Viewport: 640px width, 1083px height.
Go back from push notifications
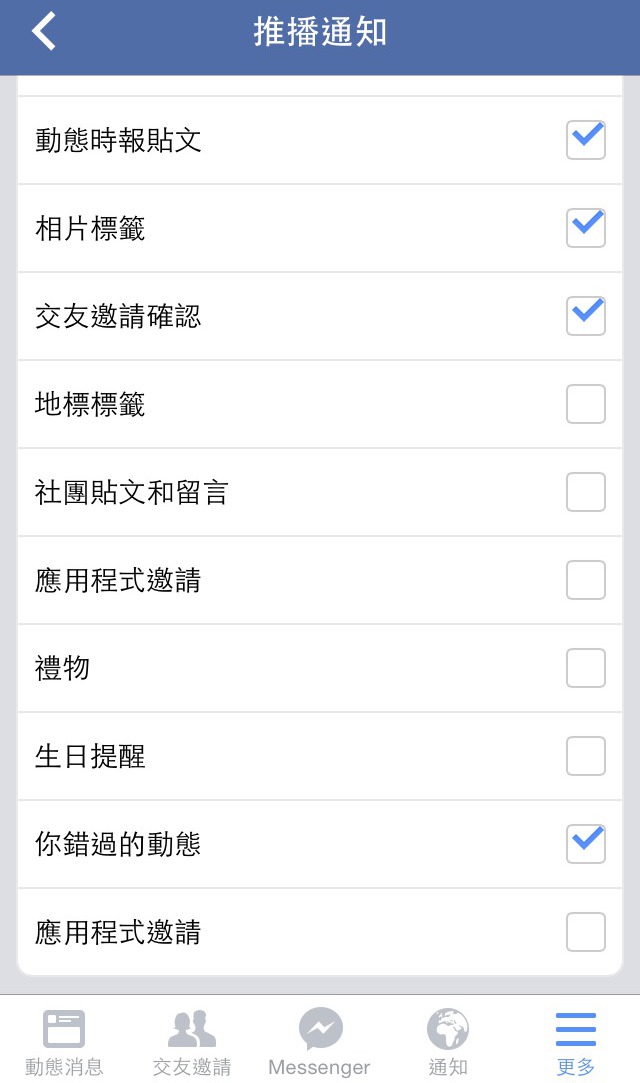(x=43, y=32)
